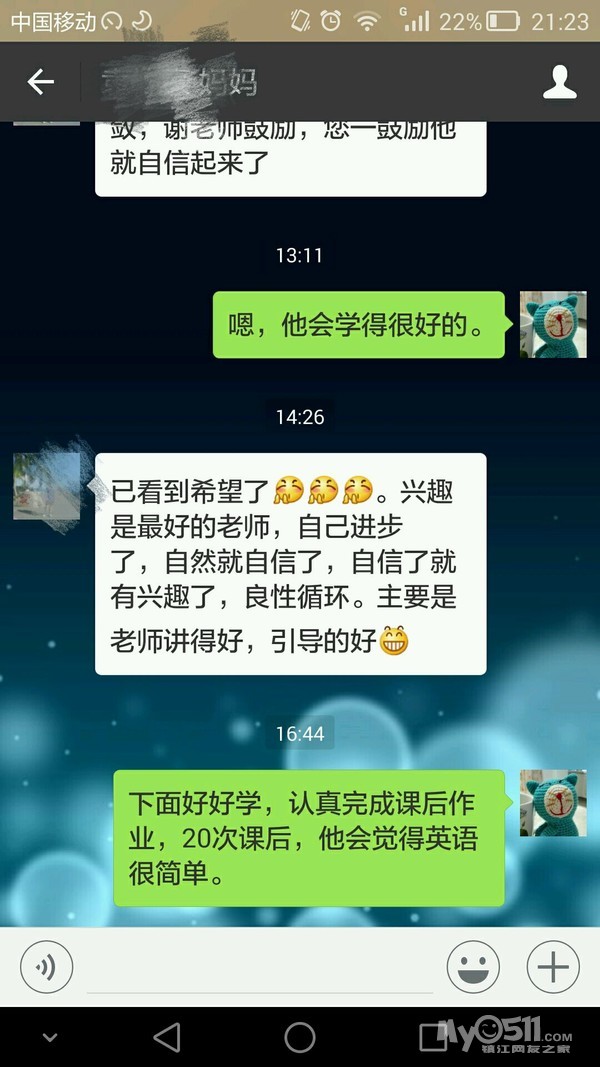The height and width of the screenshot is (1067, 600).
Task: Open chat info profile icon
Action: coord(560,83)
